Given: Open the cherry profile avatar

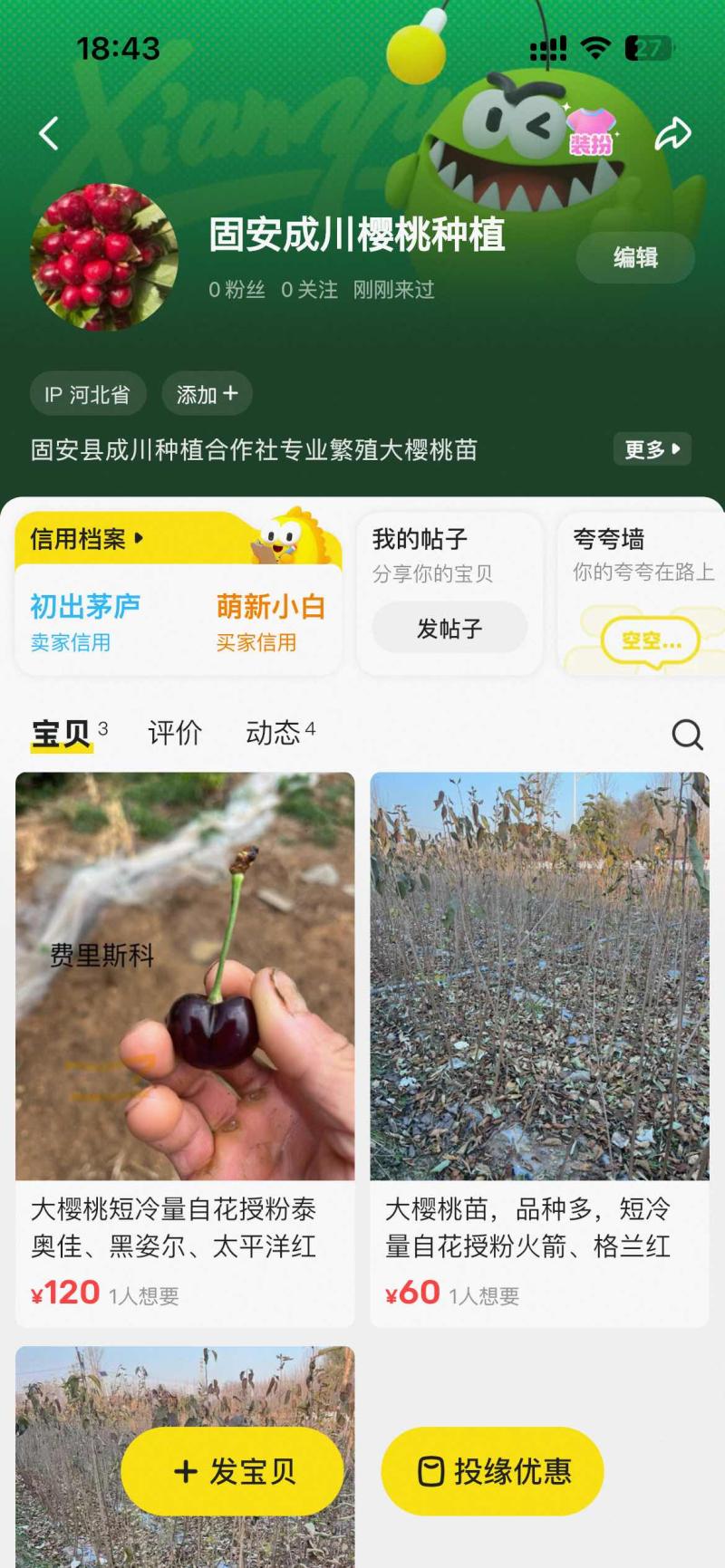Looking at the screenshot, I should 104,256.
